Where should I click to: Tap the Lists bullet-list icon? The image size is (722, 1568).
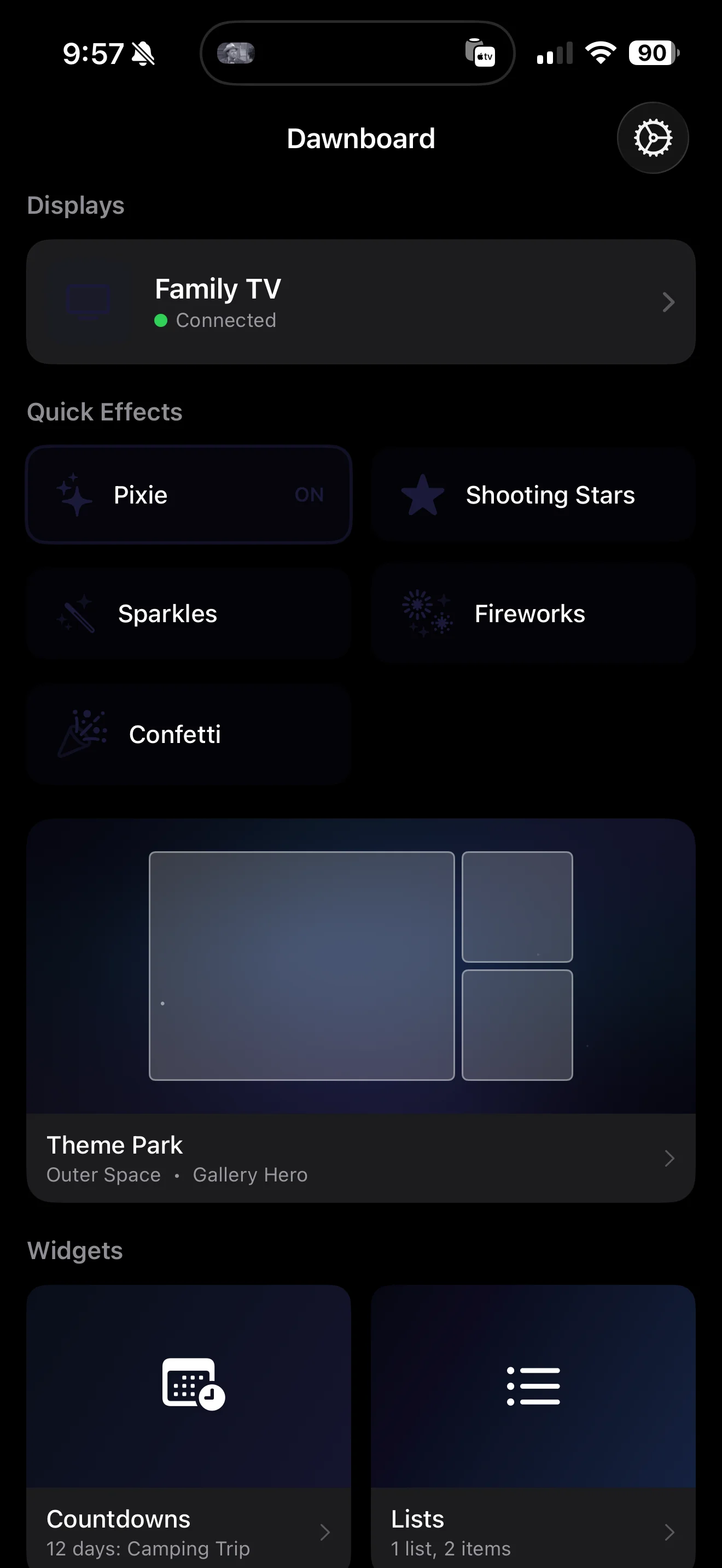(533, 1386)
